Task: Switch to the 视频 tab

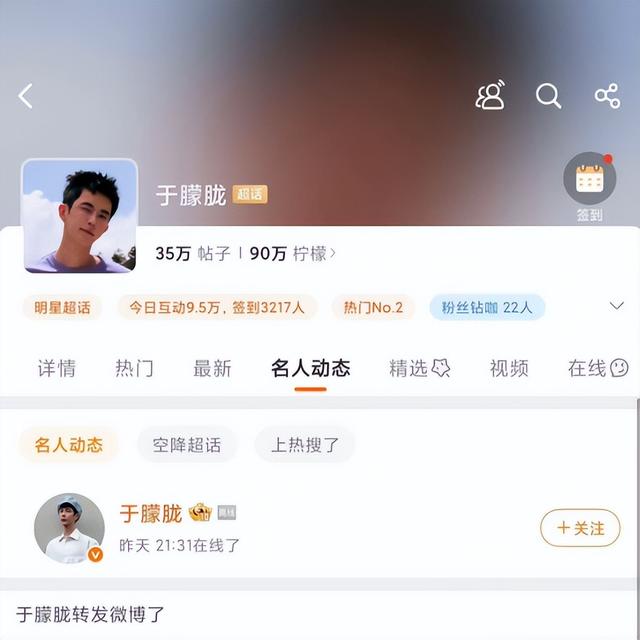Action: click(509, 368)
